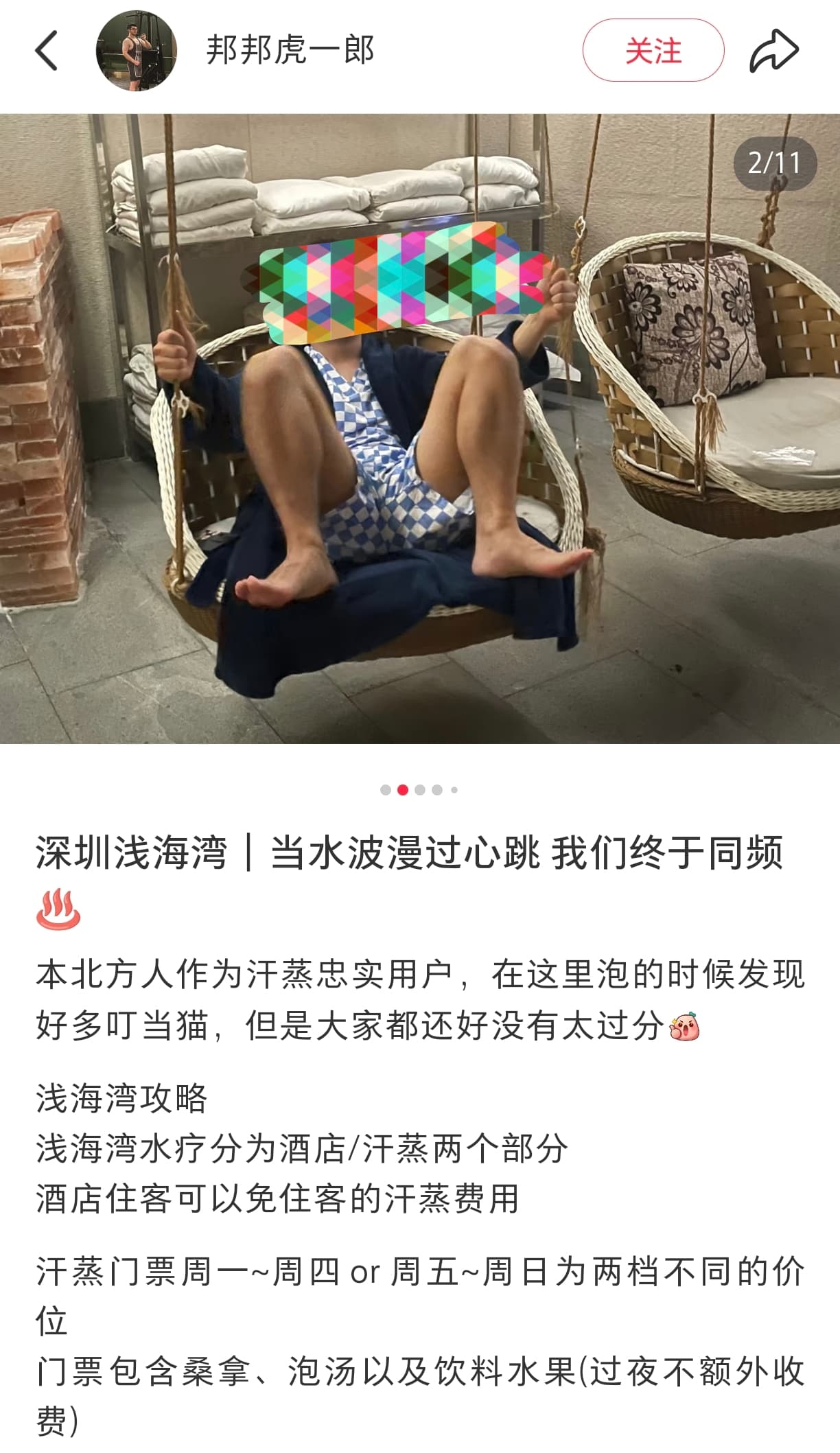Share this post via the arrow icon
This screenshot has width=840, height=1453.
coord(773,50)
